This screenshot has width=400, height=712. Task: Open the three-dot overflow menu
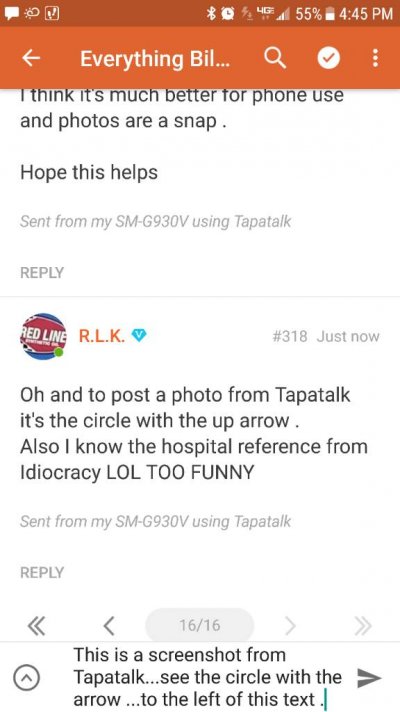(x=375, y=58)
